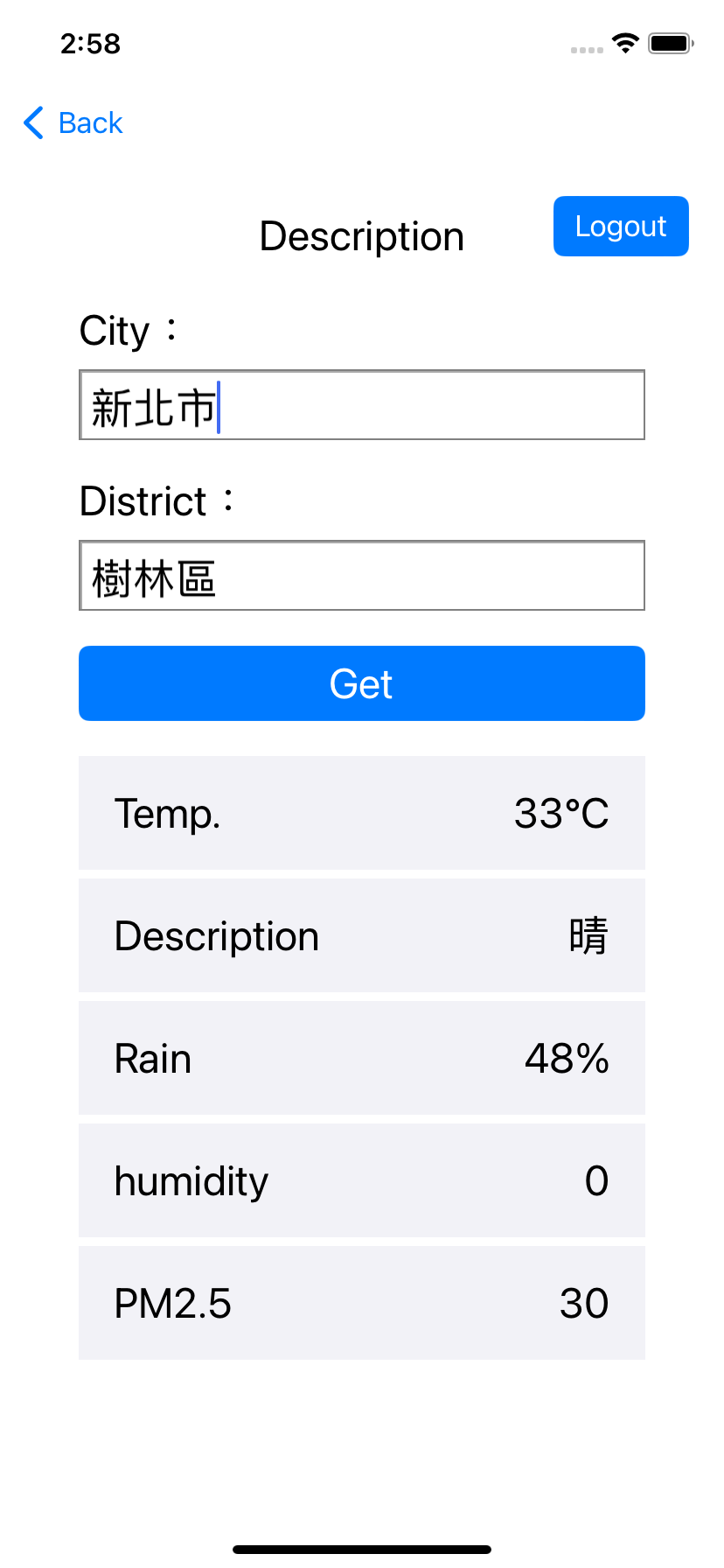Tap the clock showing 2:58
This screenshot has width=724, height=1568.
pyautogui.click(x=92, y=44)
